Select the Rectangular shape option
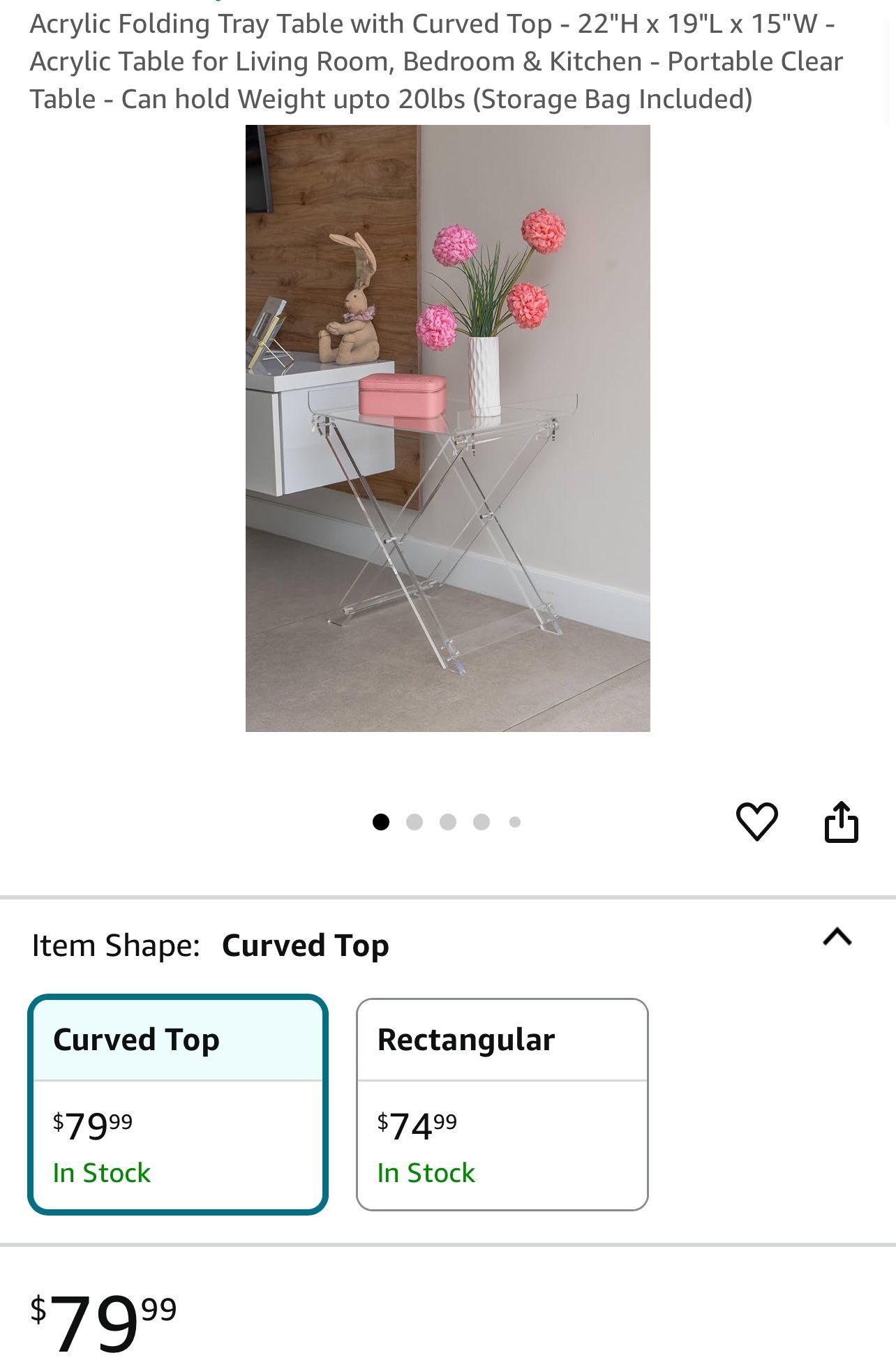This screenshot has height=1360, width=896. point(502,1104)
